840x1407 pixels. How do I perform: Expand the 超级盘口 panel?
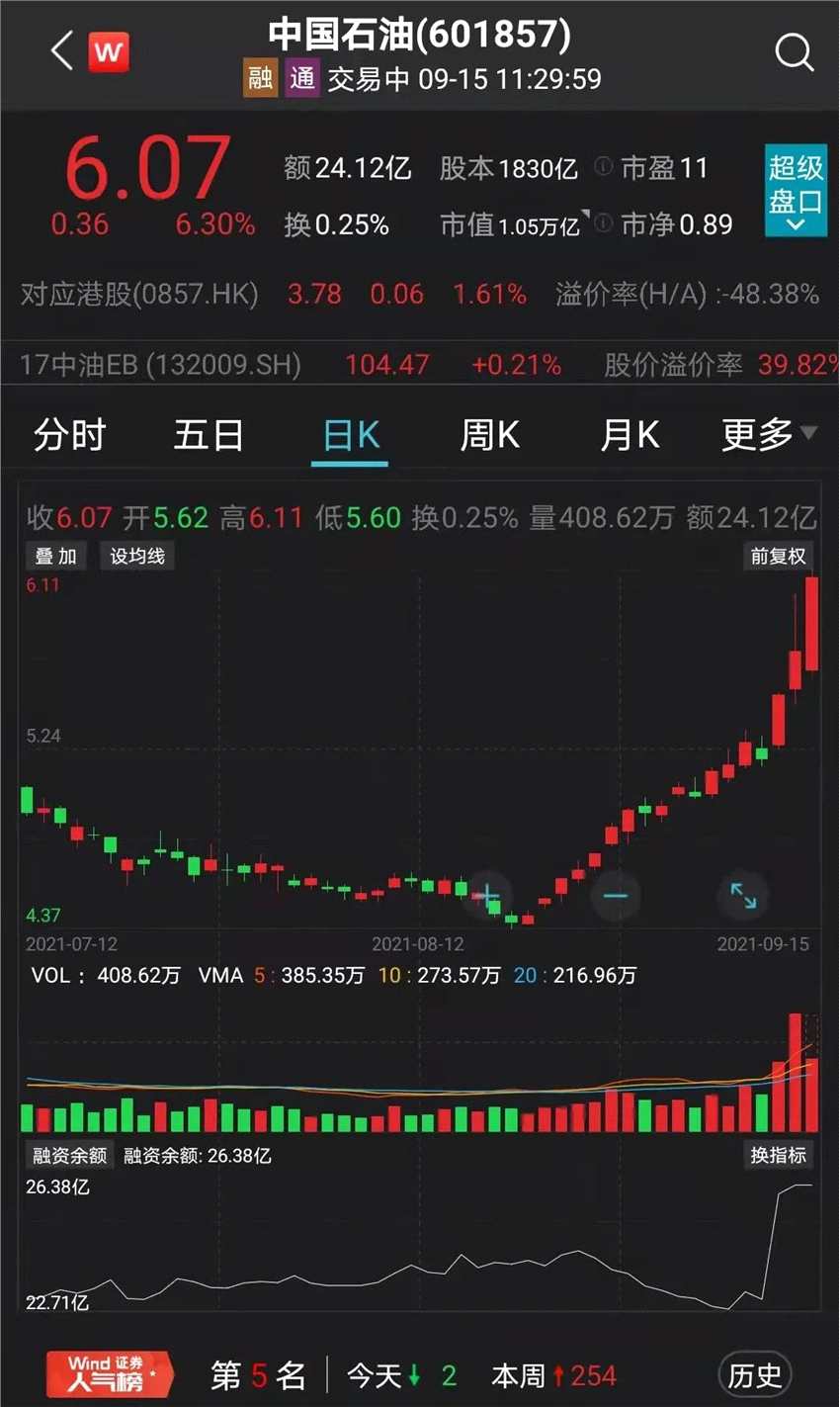coord(796,191)
